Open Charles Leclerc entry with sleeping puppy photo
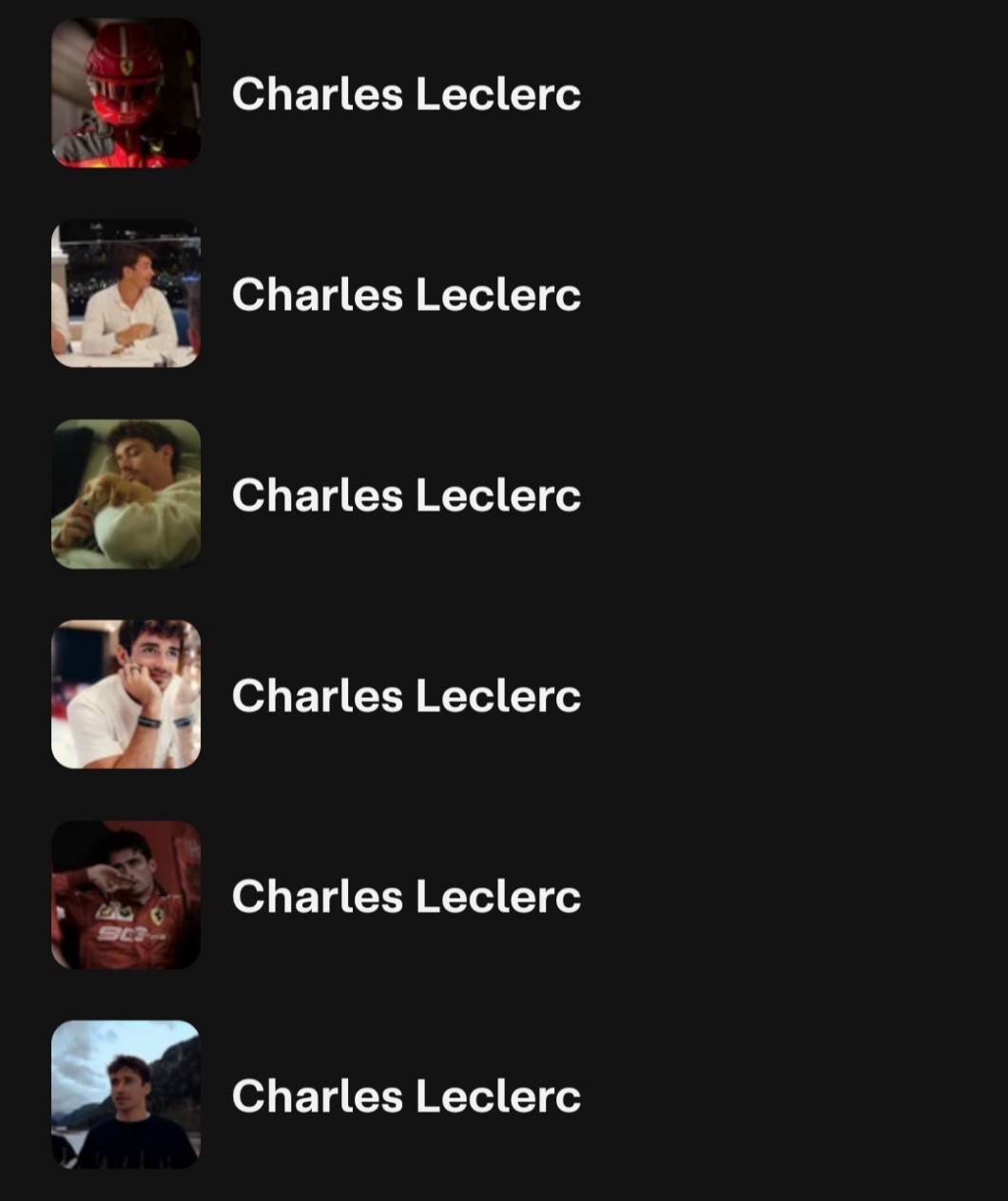 [406, 494]
